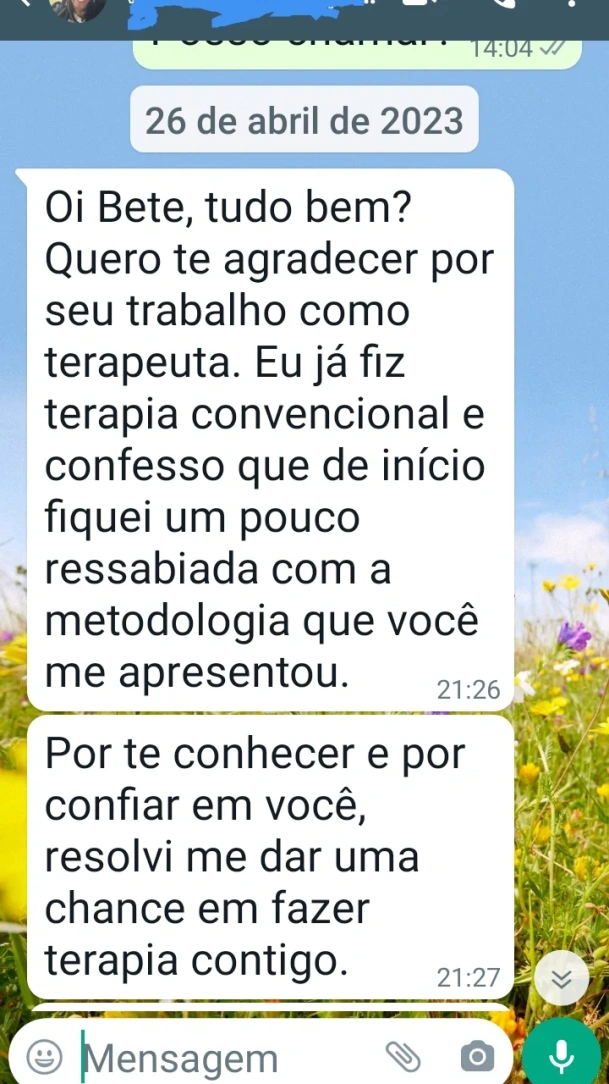The height and width of the screenshot is (1084, 609).
Task: Open the emoji picker
Action: click(x=41, y=1056)
